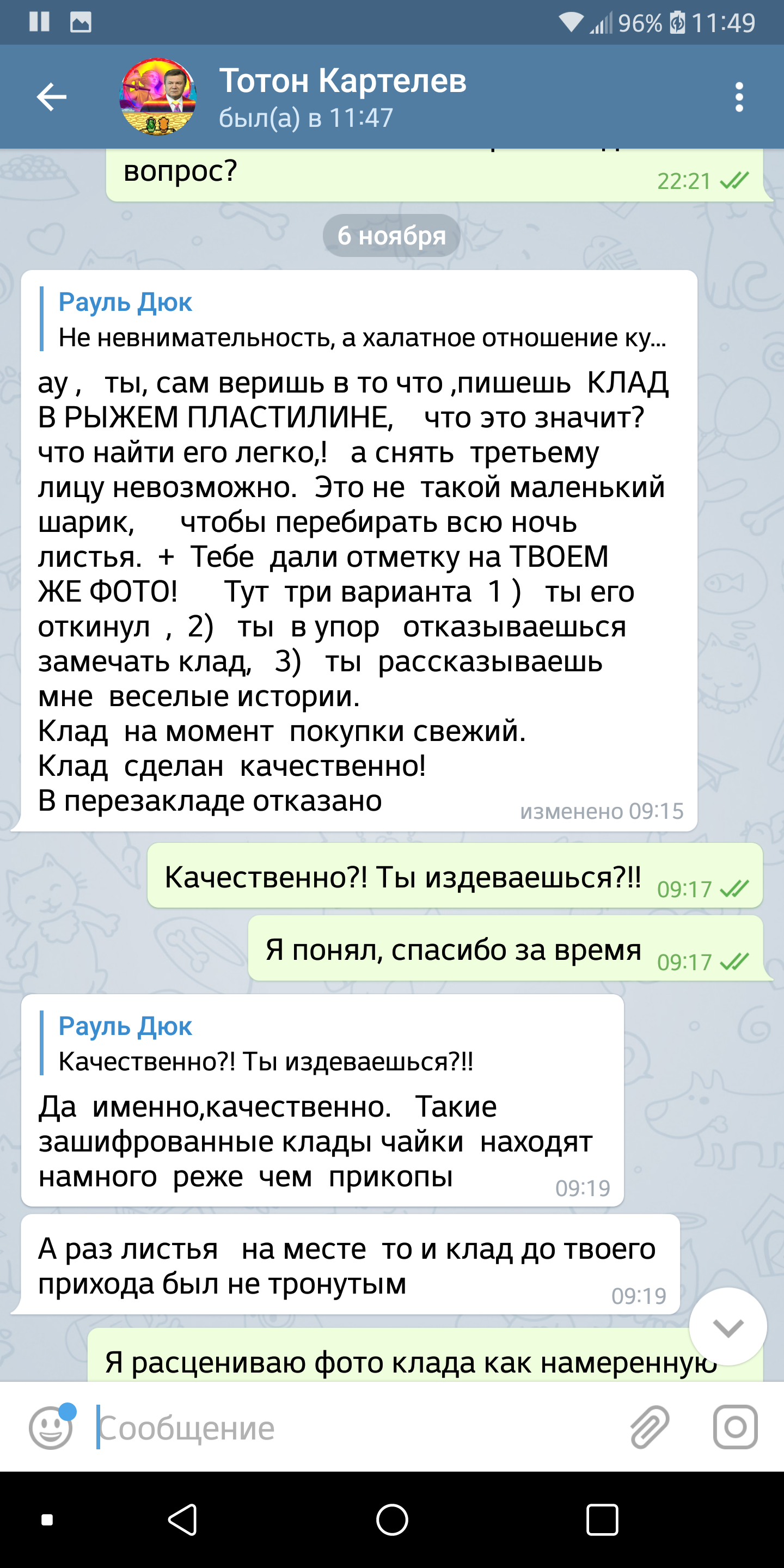Image resolution: width=784 pixels, height=1568 pixels.
Task: Open the emoji picker
Action: pyautogui.click(x=51, y=1428)
